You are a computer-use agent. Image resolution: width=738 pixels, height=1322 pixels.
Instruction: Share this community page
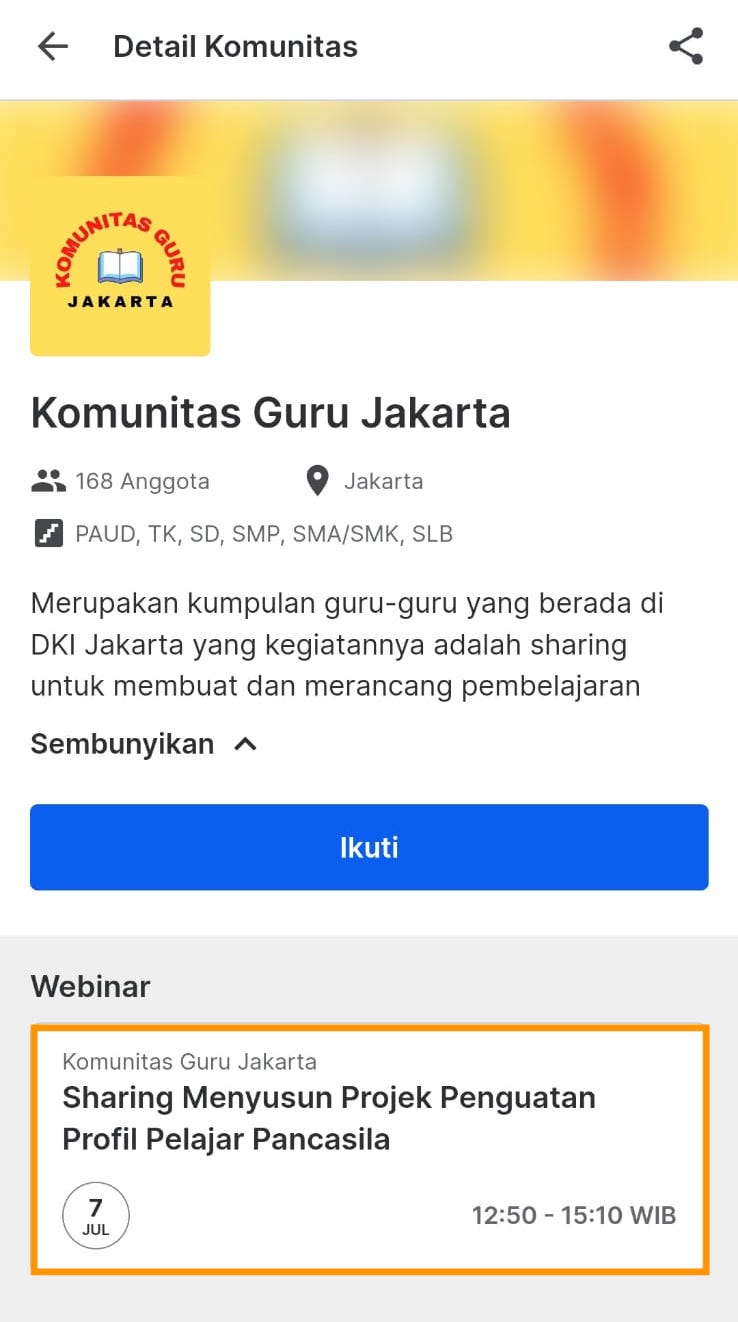[686, 47]
